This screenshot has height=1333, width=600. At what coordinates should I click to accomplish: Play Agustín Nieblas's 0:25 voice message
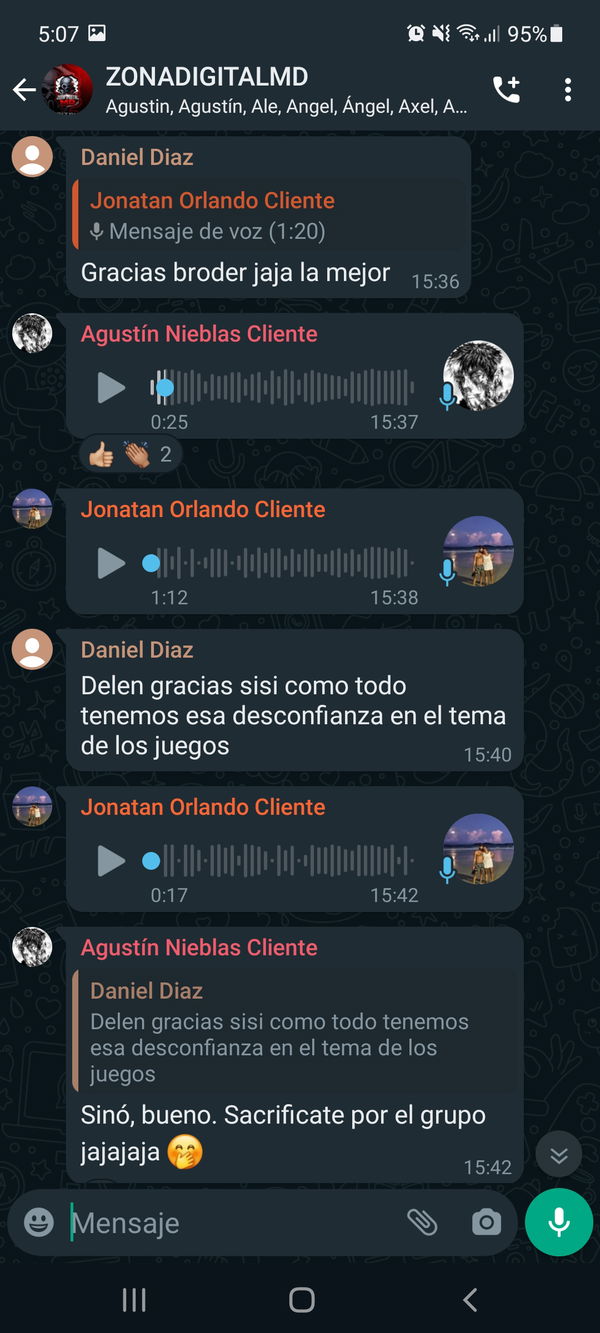111,388
